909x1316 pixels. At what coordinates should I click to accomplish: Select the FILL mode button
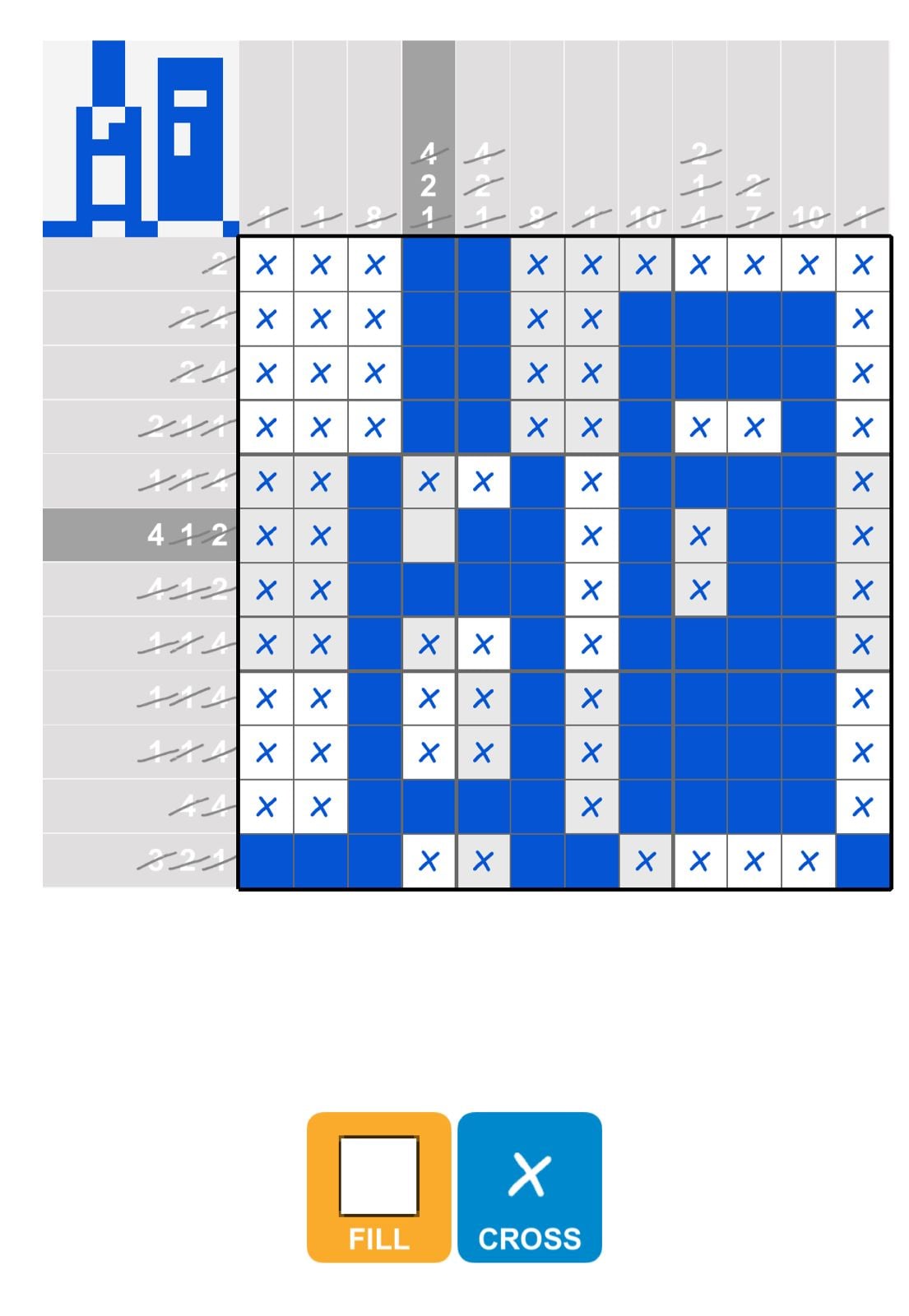click(378, 1187)
